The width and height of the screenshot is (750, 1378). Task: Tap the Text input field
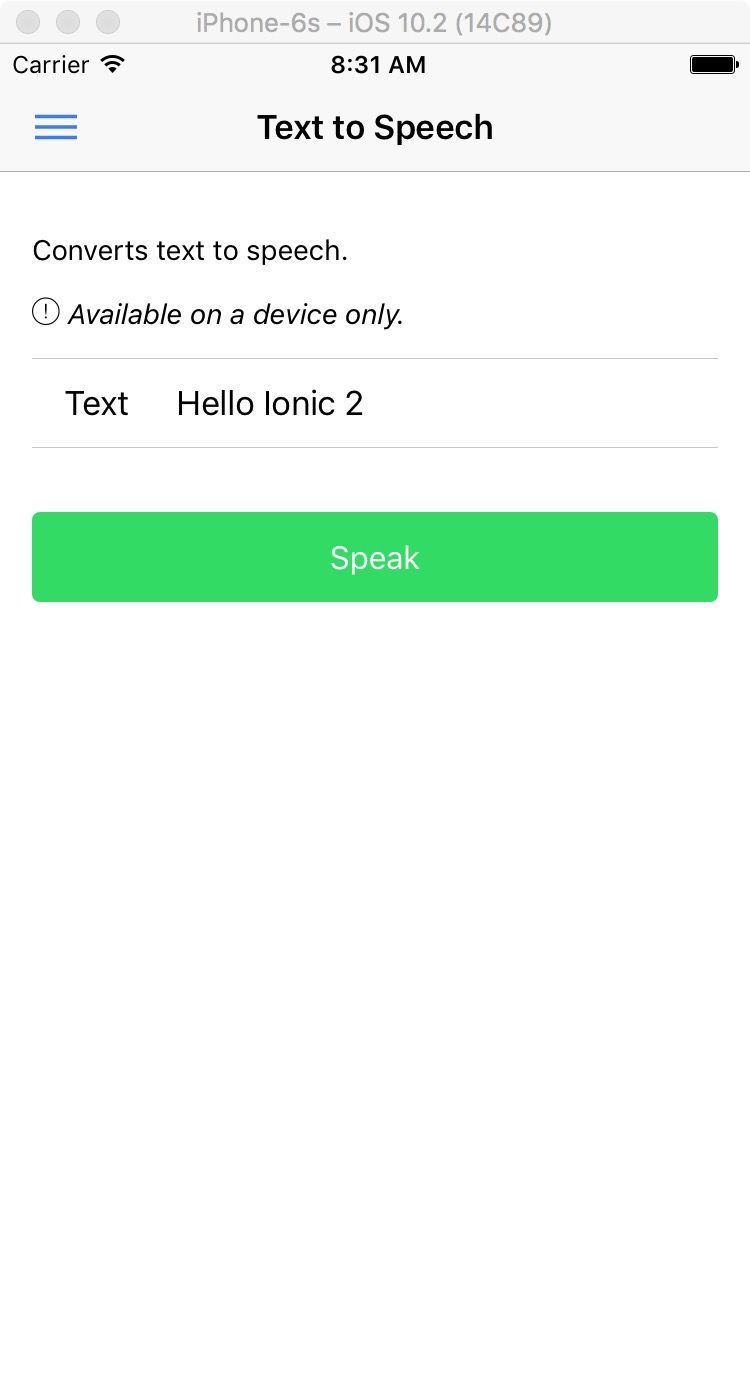440,404
